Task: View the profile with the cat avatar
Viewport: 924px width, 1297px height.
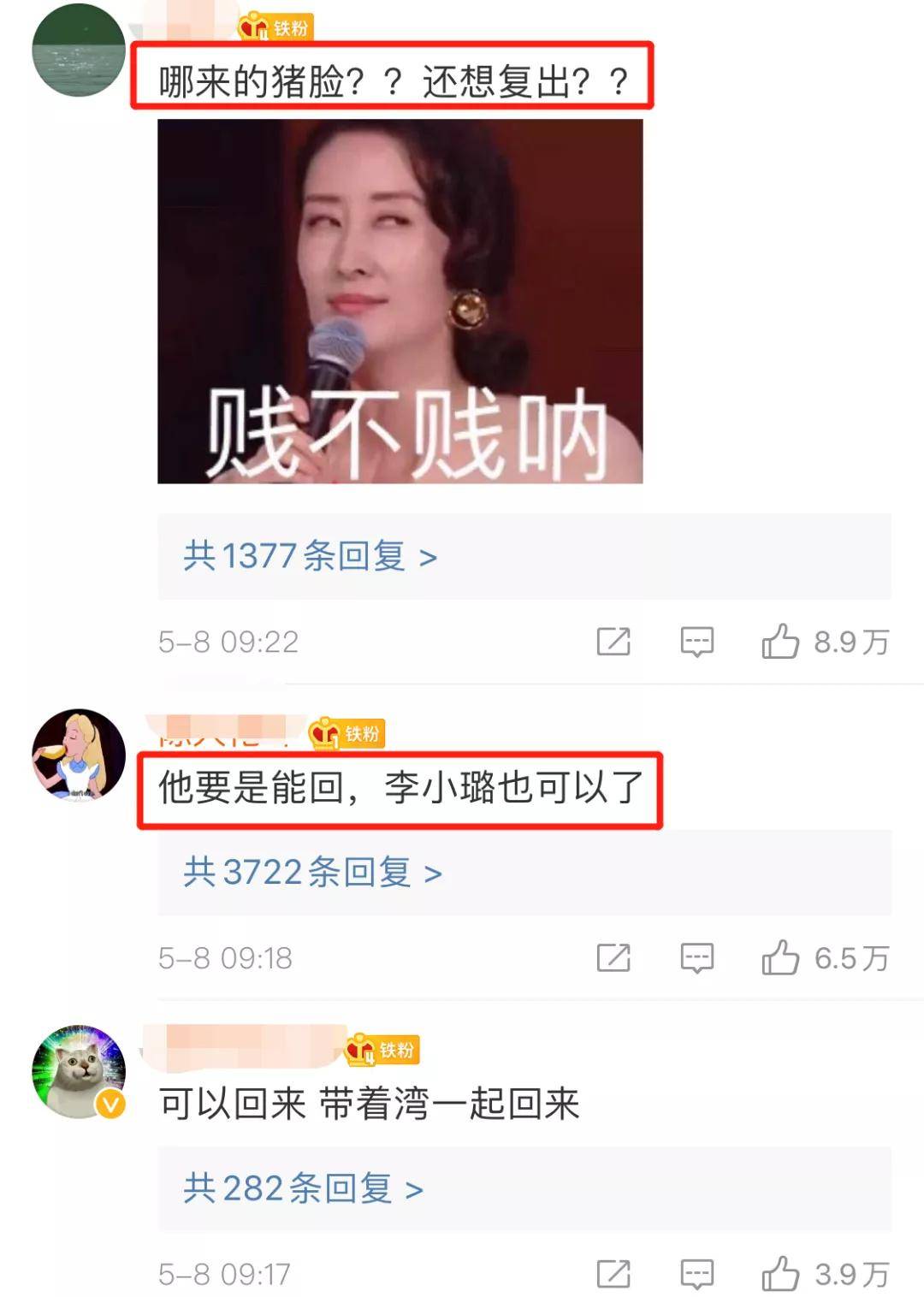Action: point(79,1072)
